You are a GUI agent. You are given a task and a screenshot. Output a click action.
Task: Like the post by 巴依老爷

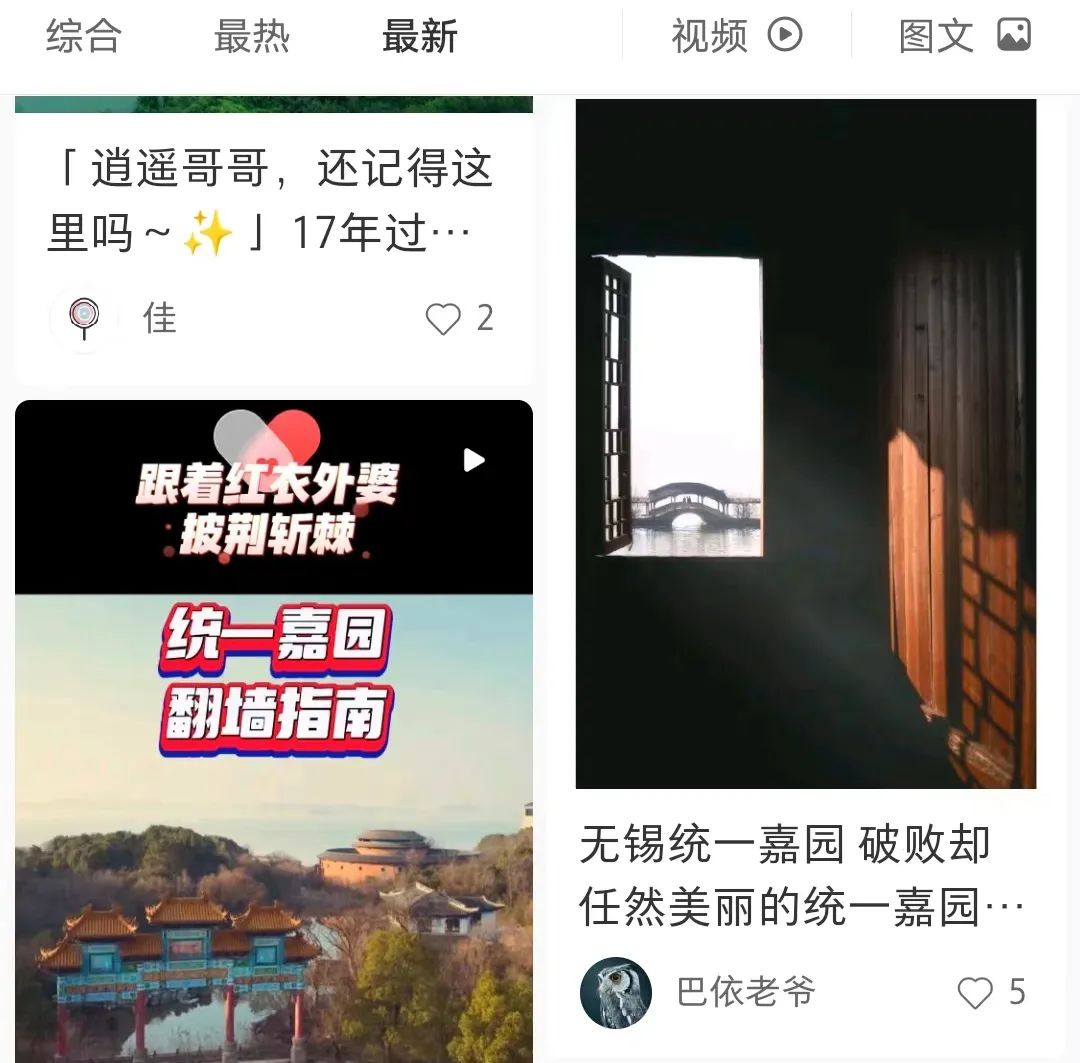click(x=975, y=993)
